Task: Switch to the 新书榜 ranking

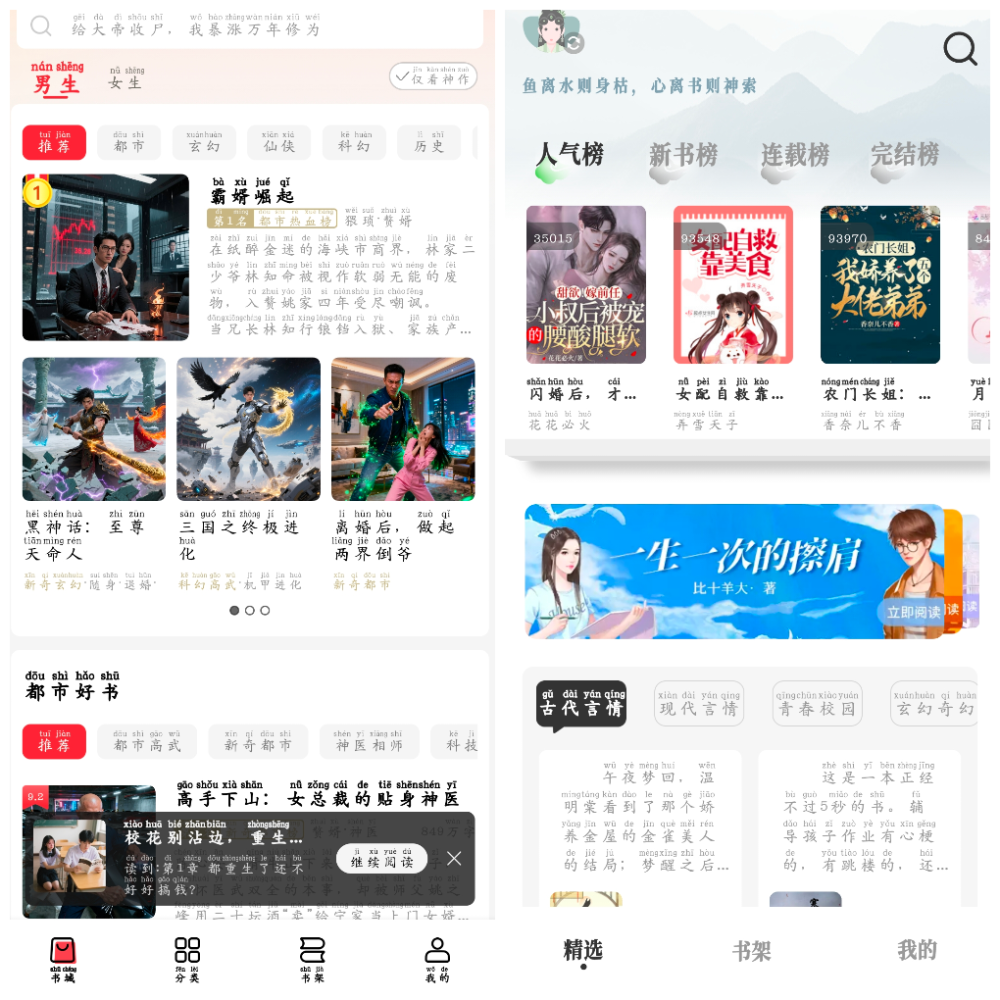Action: pos(683,155)
